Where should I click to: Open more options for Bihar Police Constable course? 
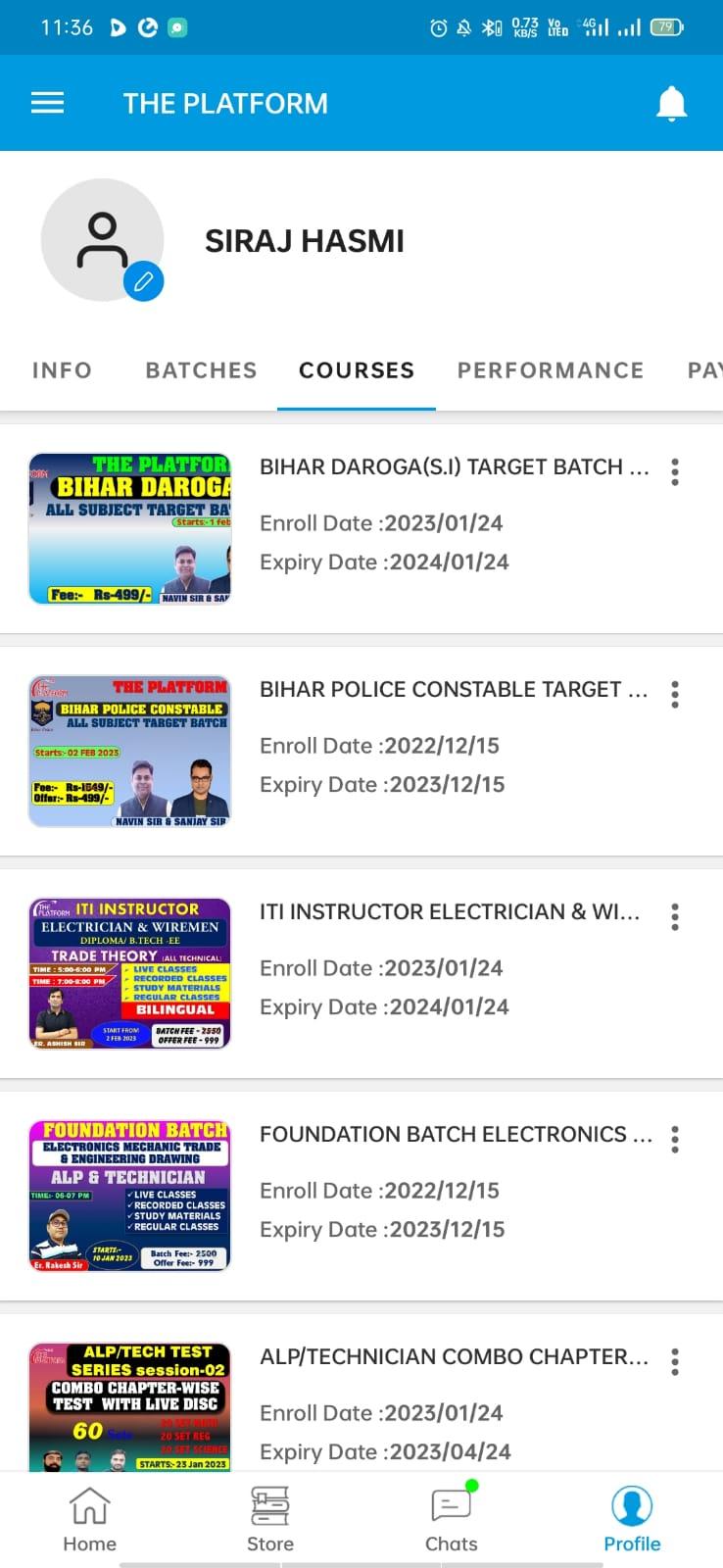675,694
